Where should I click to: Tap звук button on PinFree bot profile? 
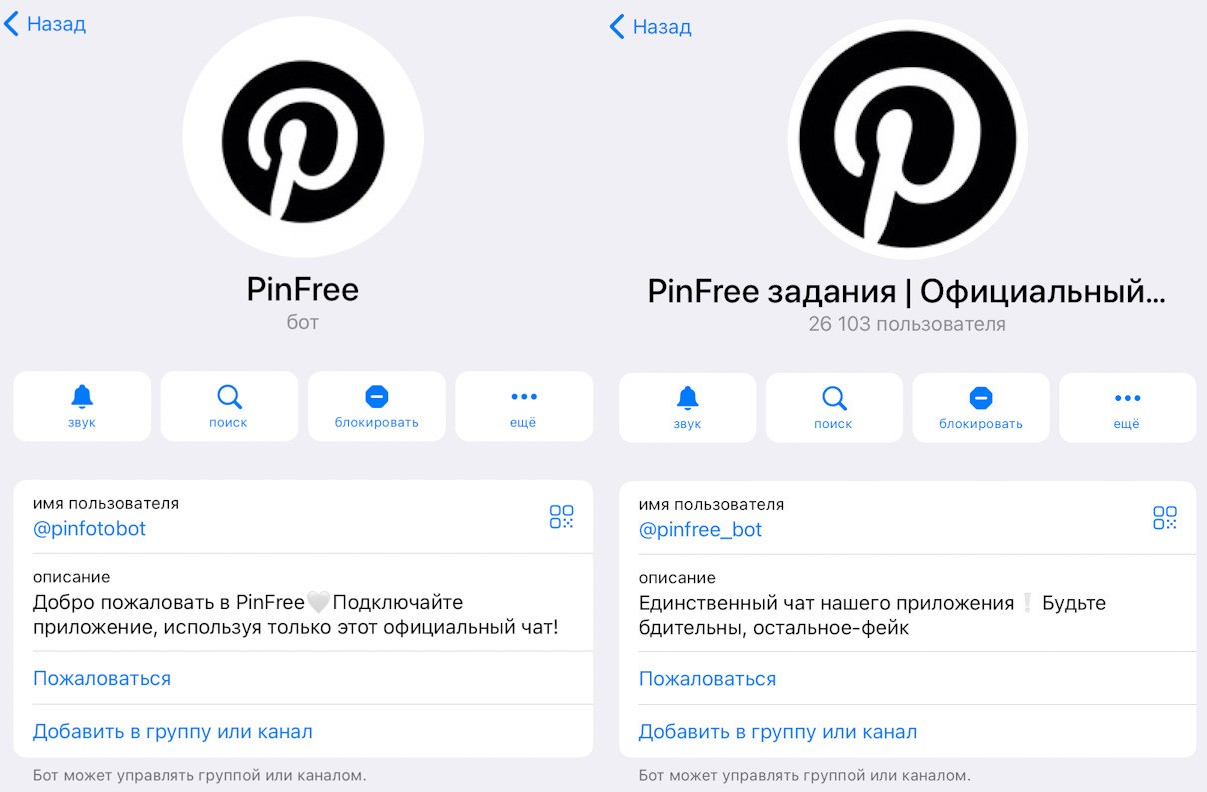click(x=82, y=406)
